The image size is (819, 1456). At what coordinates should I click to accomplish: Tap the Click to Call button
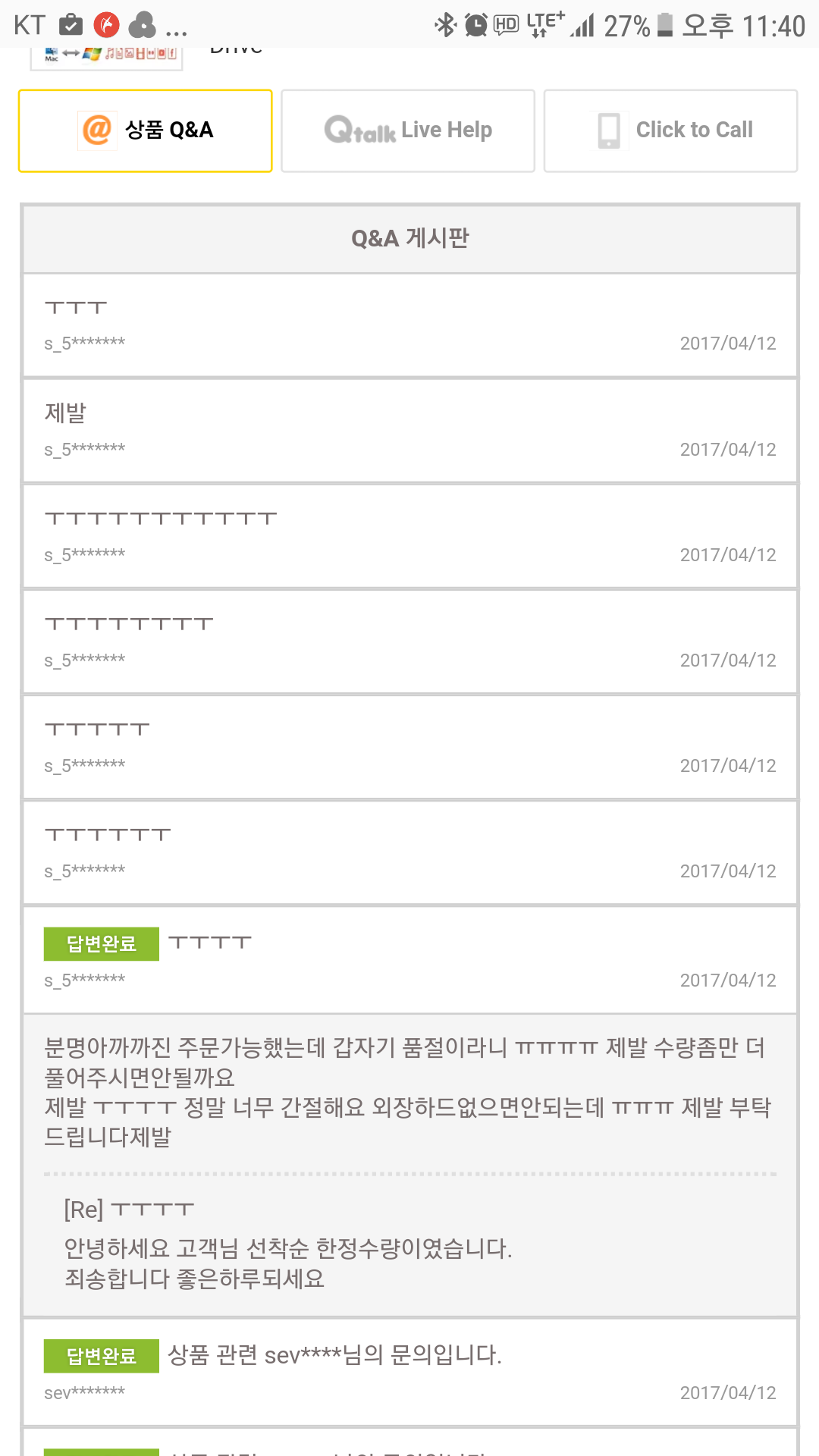point(670,130)
